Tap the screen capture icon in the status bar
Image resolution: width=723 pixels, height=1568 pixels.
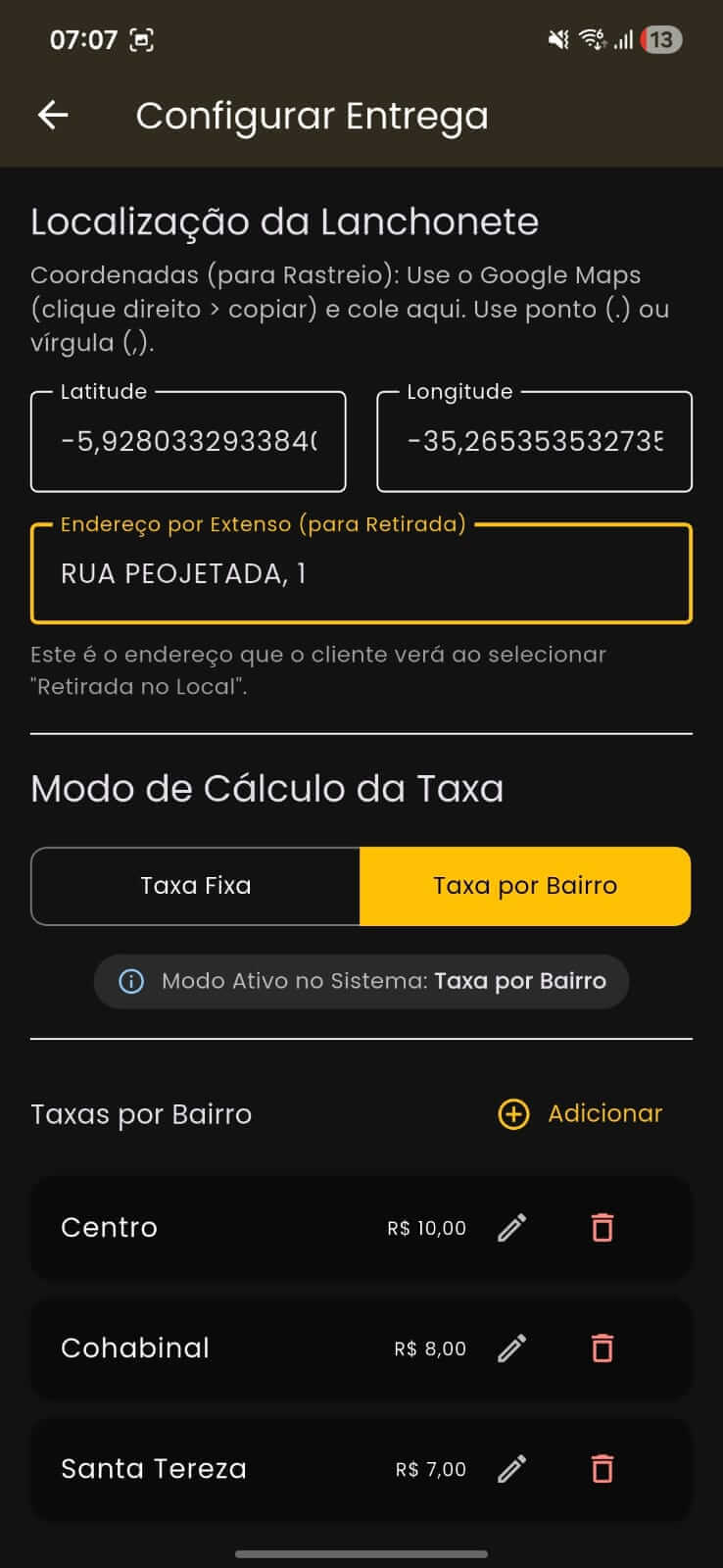(140, 40)
